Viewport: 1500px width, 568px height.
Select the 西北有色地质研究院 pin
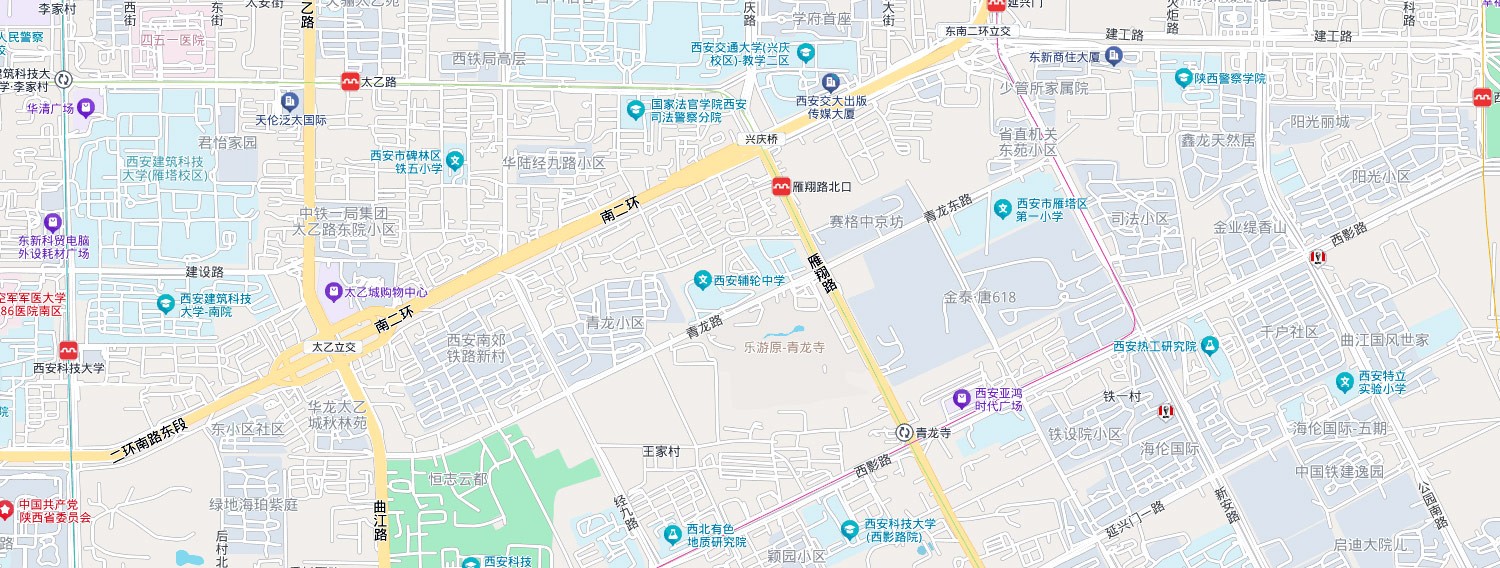click(x=672, y=535)
